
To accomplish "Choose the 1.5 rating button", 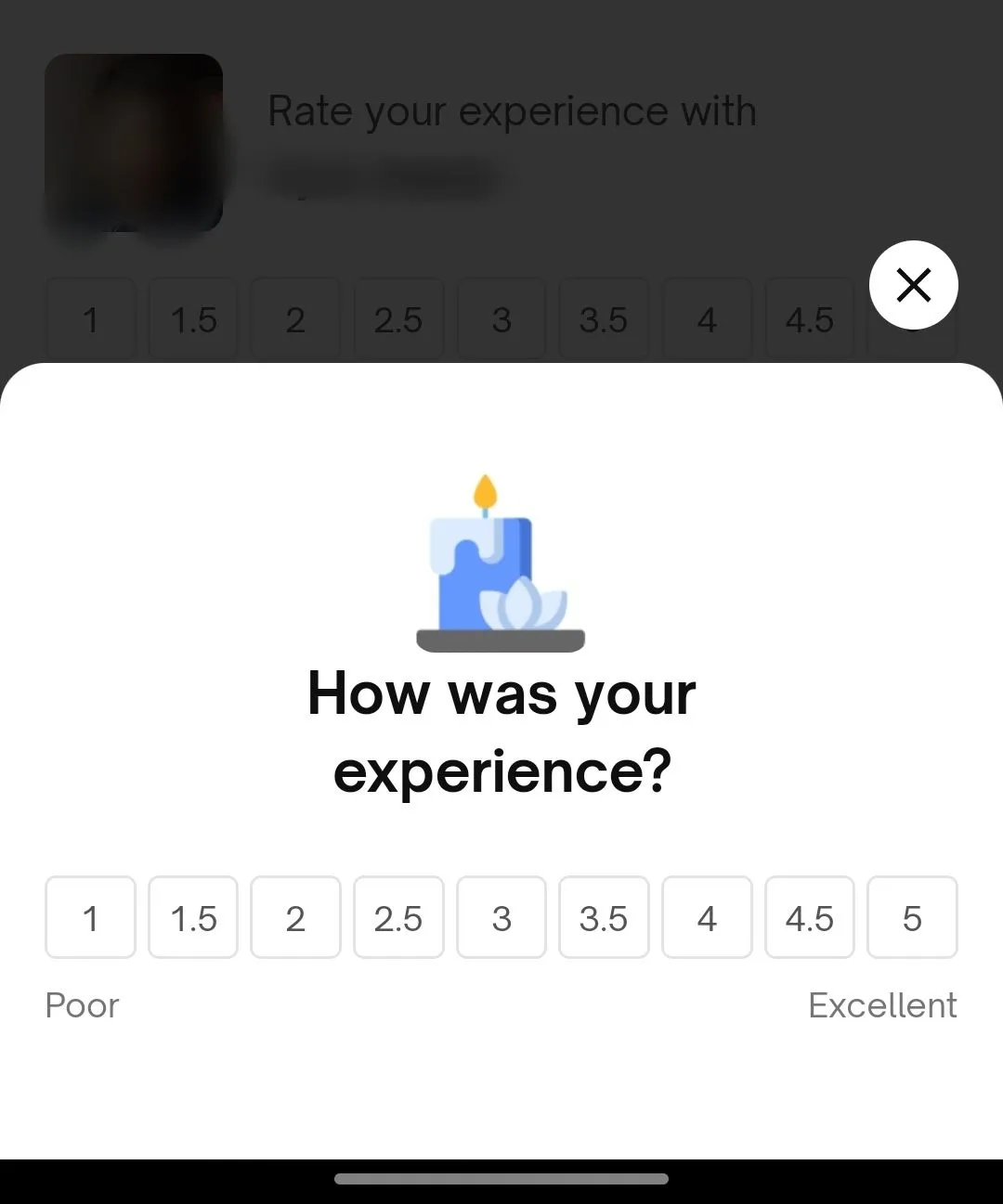I will point(192,918).
